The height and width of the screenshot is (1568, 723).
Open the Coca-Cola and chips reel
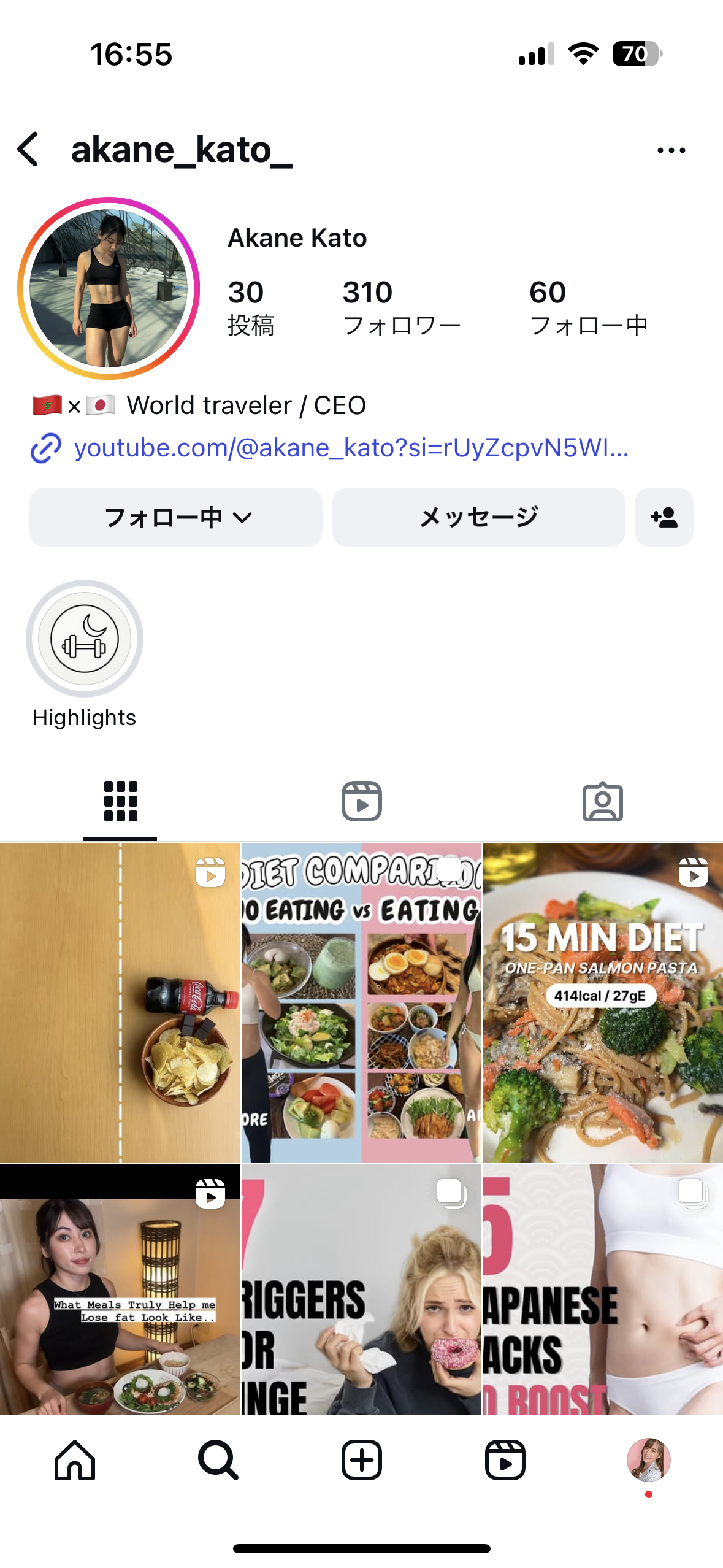pyautogui.click(x=120, y=1002)
